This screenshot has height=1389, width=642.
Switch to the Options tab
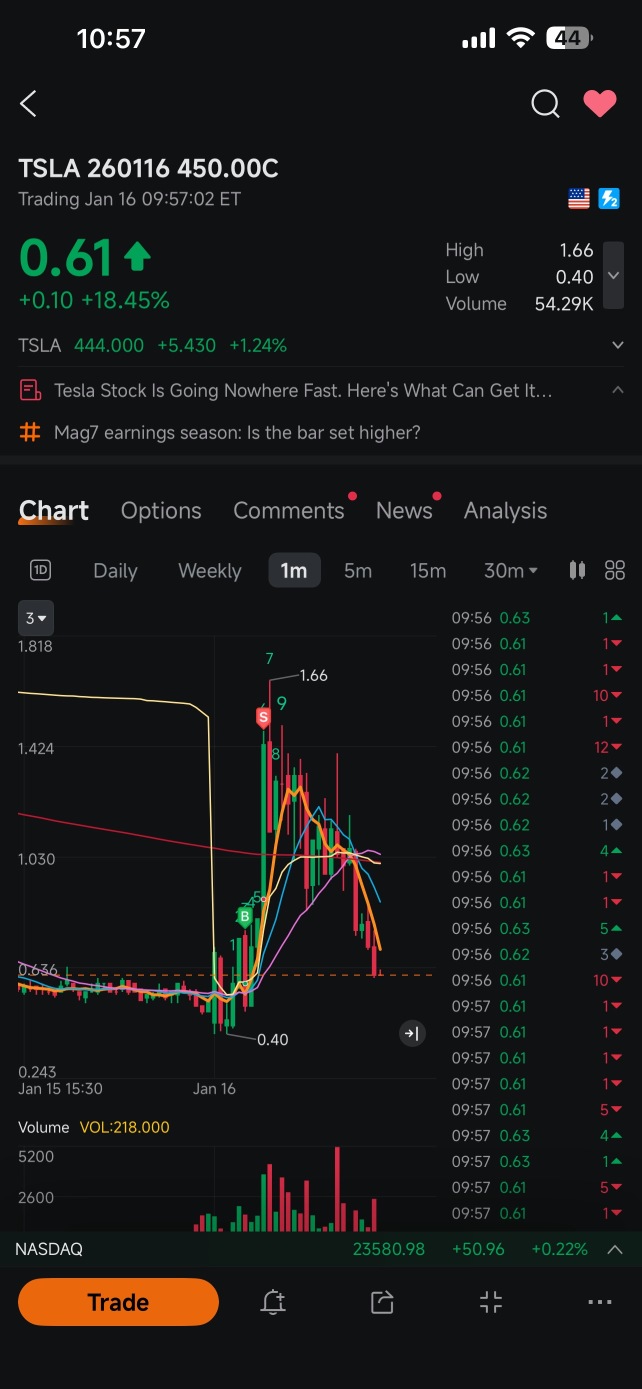coord(161,510)
